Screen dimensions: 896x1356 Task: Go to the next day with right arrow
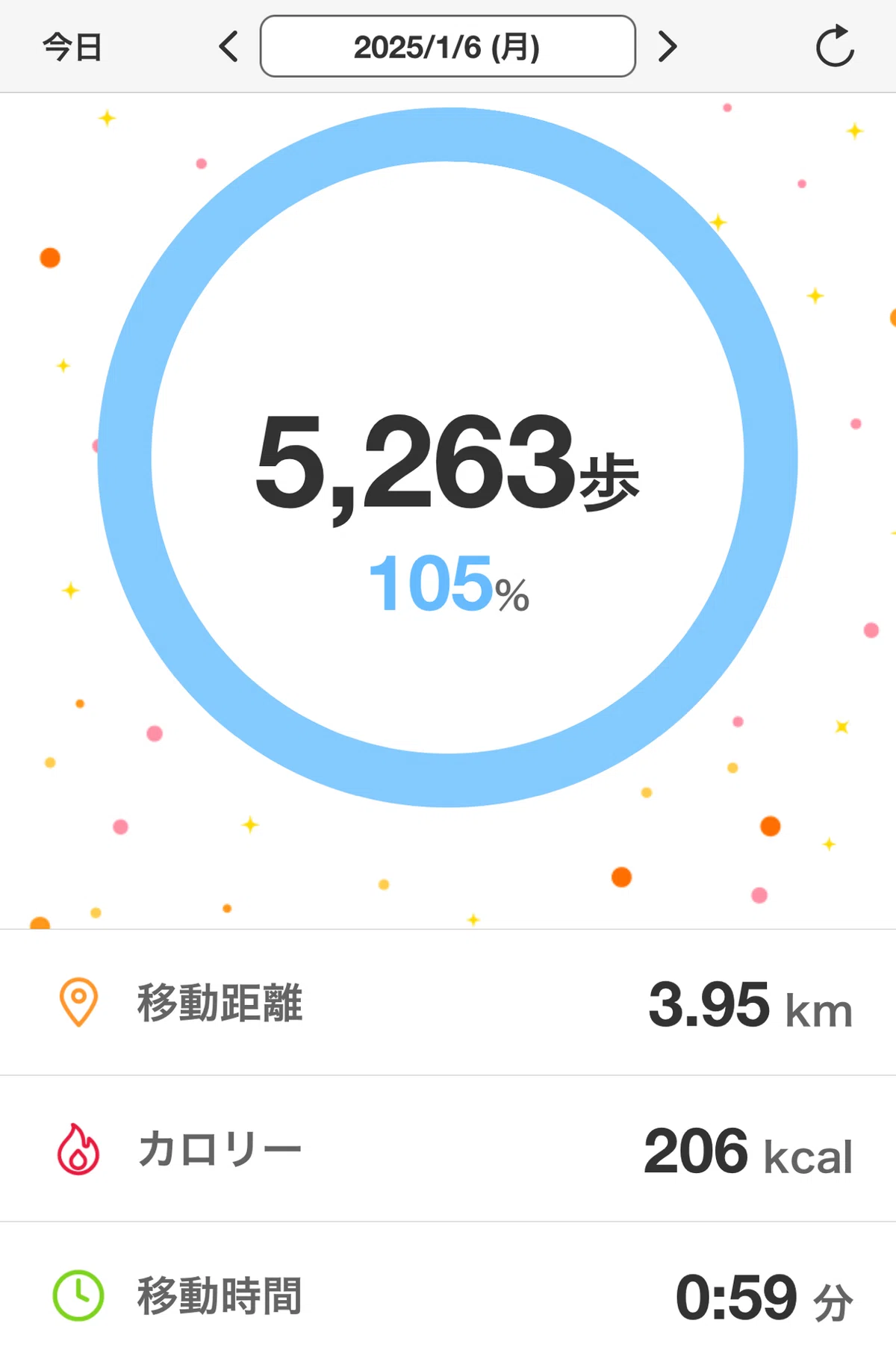coord(668,46)
